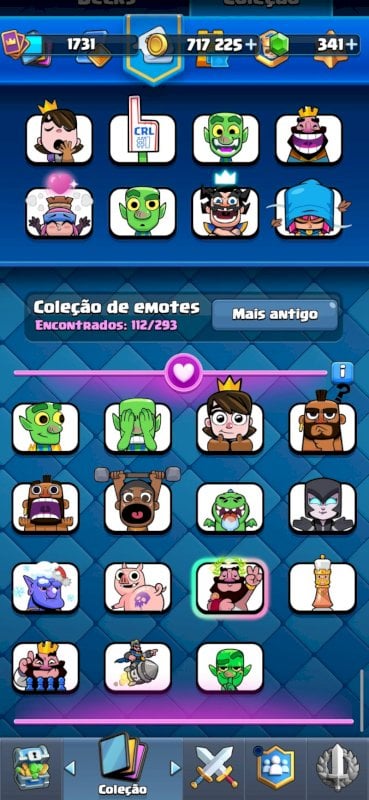Screen dimensions: 369x800
Task: Switch to the battle crossed swords tab
Action: [213, 769]
